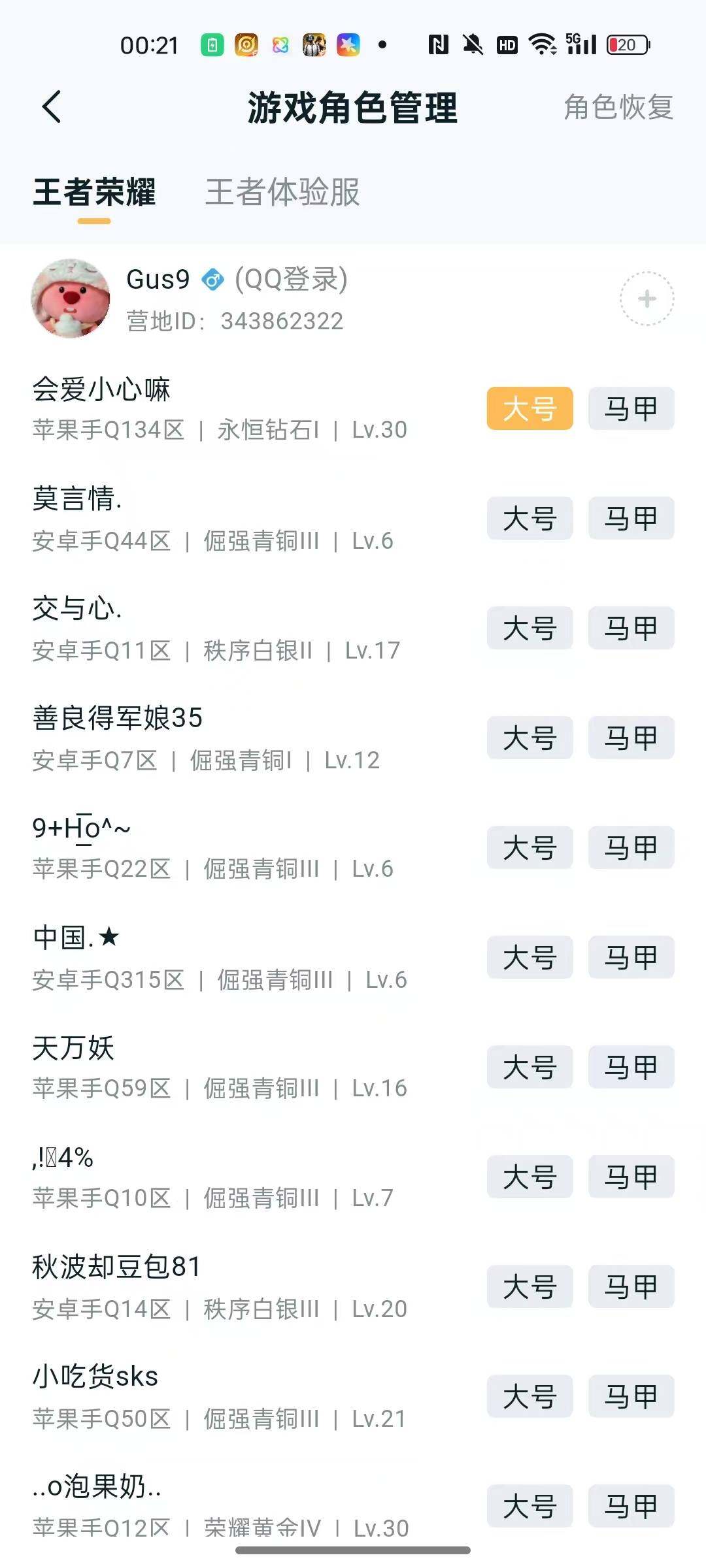Click the HD icon in the status bar
This screenshot has width=706, height=1568.
click(507, 44)
